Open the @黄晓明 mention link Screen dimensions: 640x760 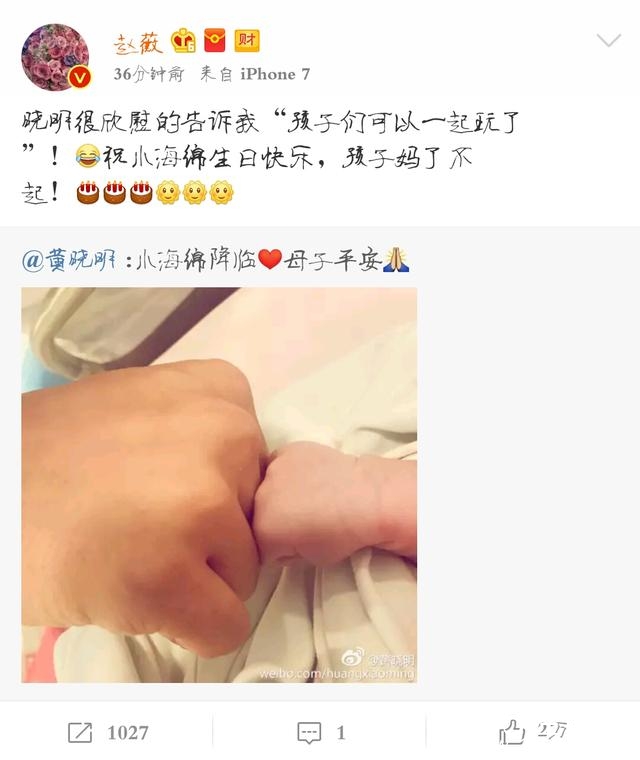click(x=69, y=261)
